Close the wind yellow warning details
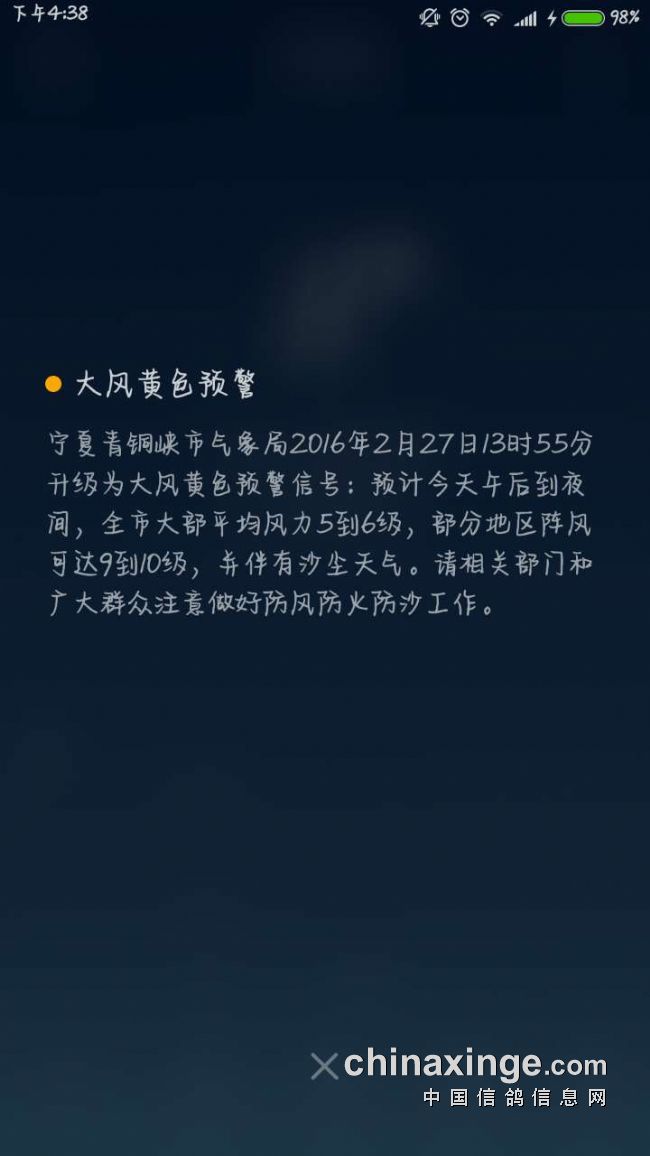The height and width of the screenshot is (1156, 650). 324,1066
